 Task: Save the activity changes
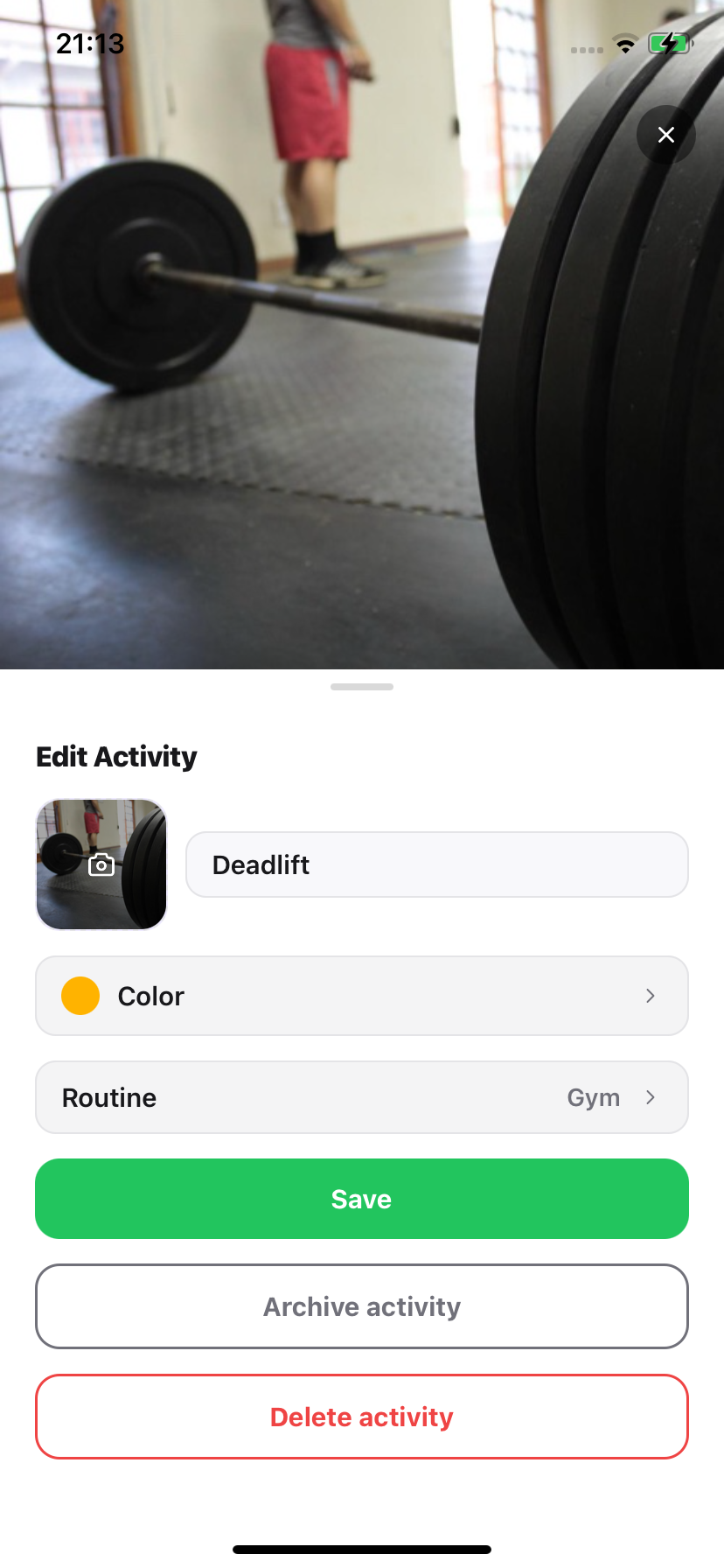click(x=362, y=1199)
